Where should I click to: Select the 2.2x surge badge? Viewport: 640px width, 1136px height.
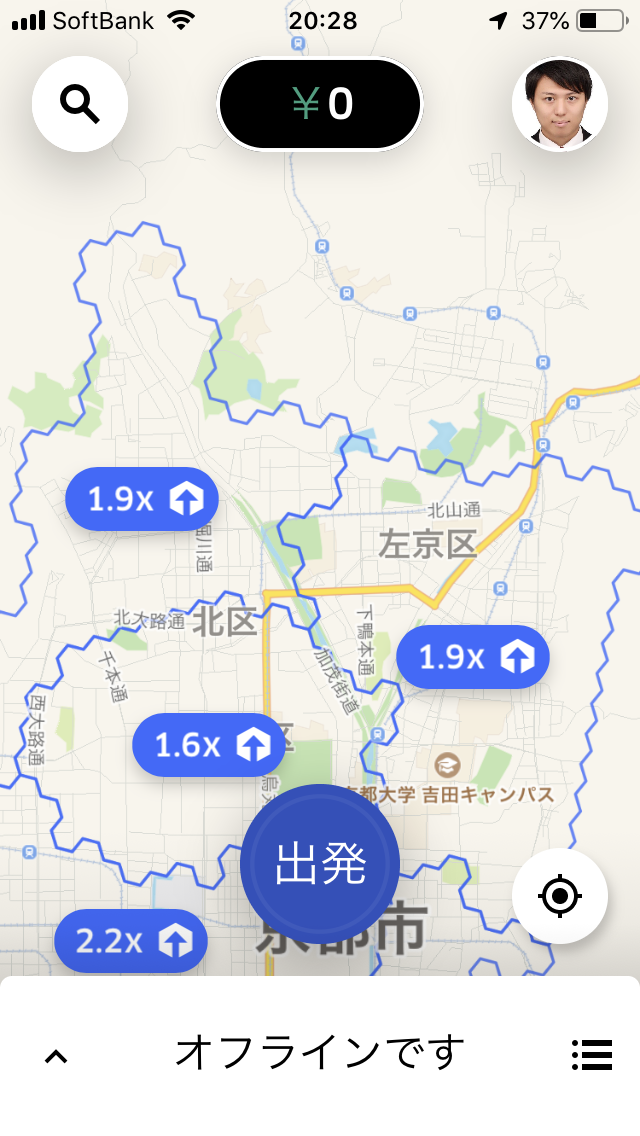tap(131, 941)
